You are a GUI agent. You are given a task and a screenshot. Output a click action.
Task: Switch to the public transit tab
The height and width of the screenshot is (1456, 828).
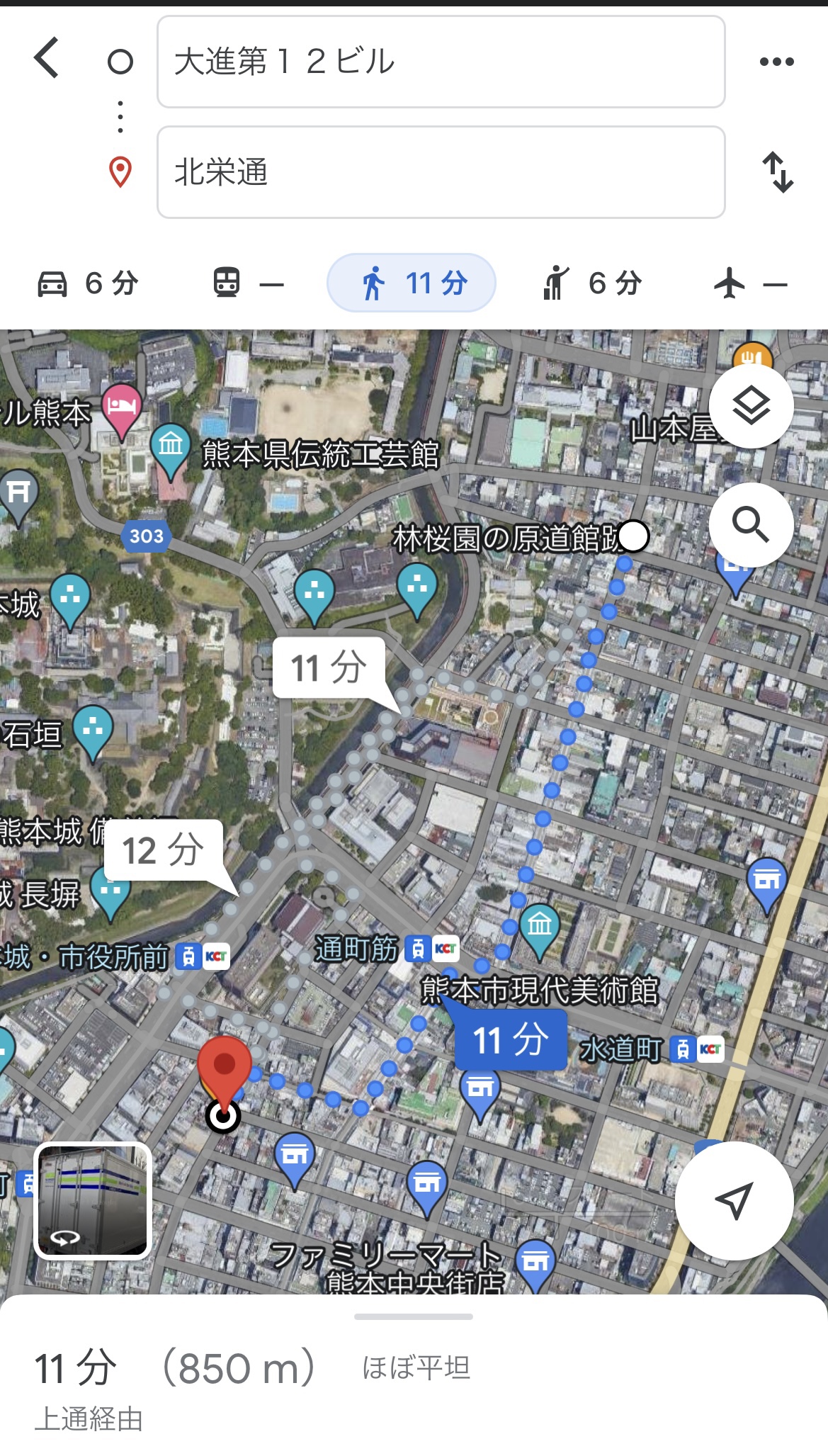point(248,283)
